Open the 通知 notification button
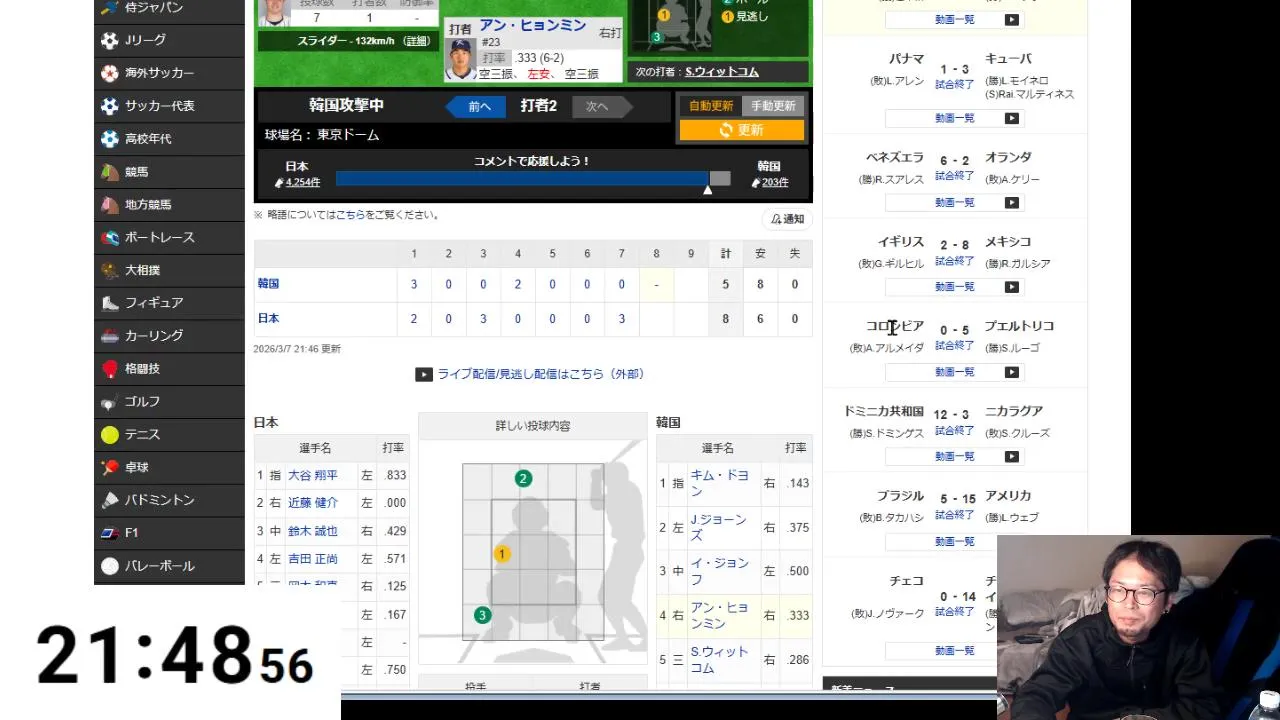1280x720 pixels. click(786, 219)
